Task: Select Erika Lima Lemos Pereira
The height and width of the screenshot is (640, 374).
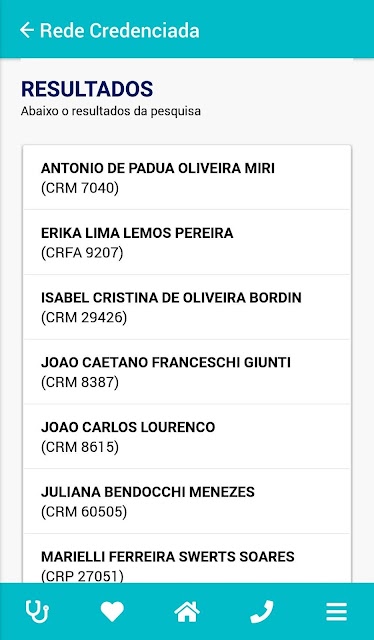Action: pos(187,242)
